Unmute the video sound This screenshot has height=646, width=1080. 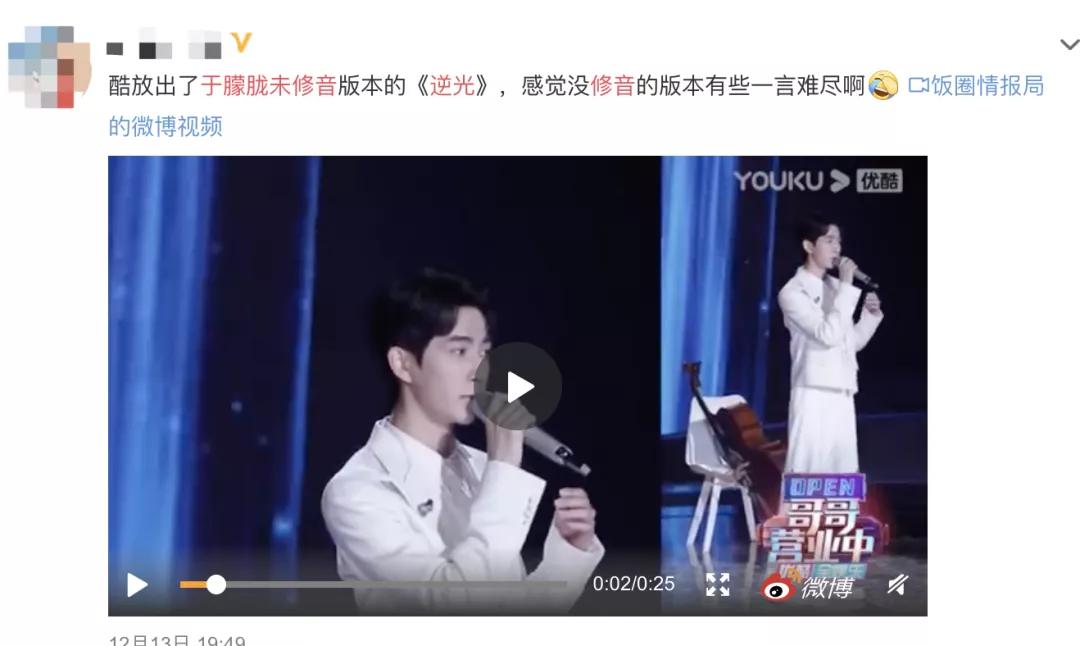(x=897, y=585)
